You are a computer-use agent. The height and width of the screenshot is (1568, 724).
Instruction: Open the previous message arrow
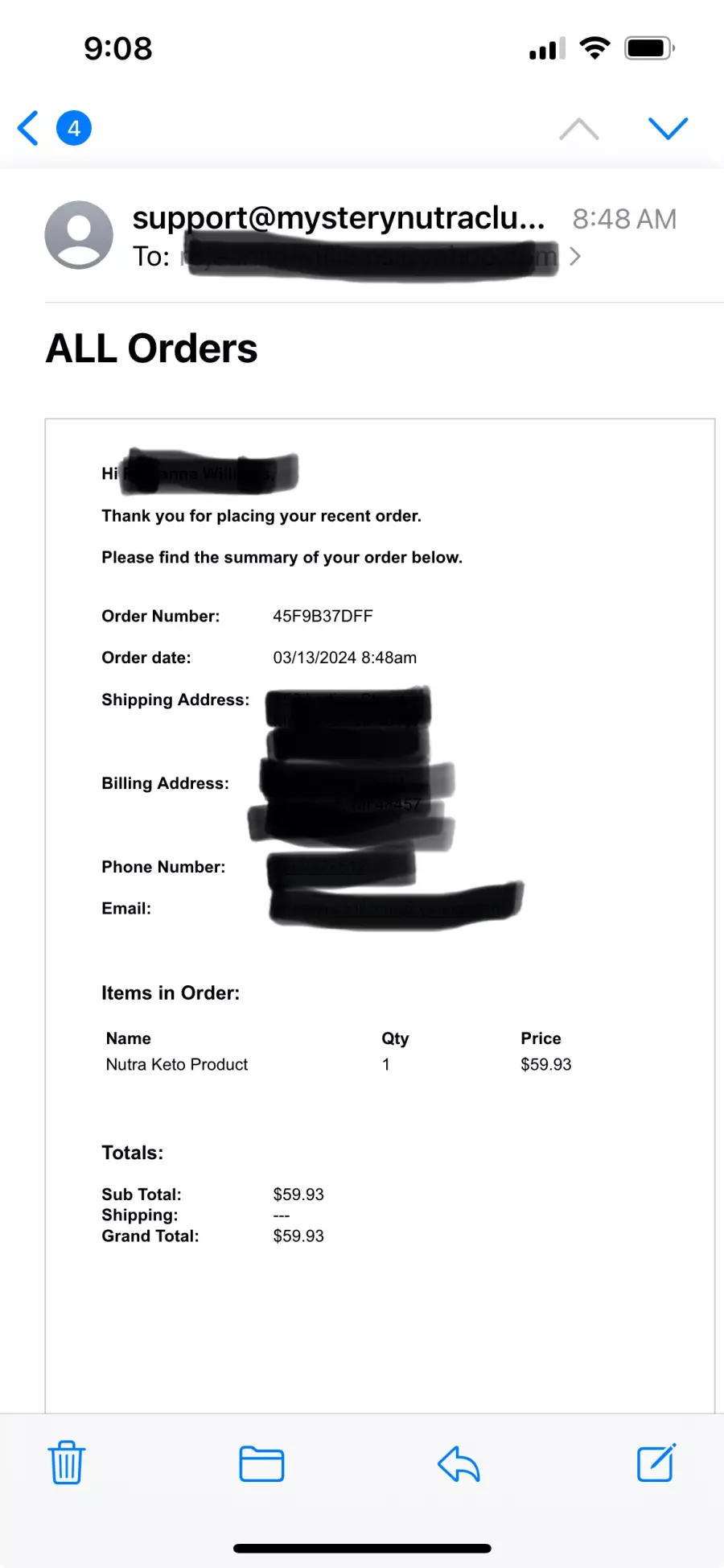point(579,128)
